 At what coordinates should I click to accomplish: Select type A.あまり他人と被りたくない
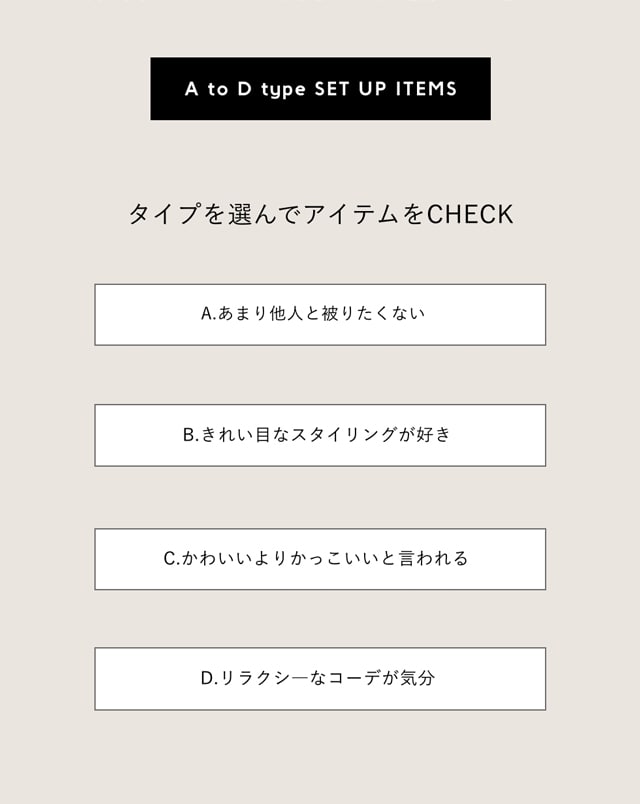[x=320, y=314]
